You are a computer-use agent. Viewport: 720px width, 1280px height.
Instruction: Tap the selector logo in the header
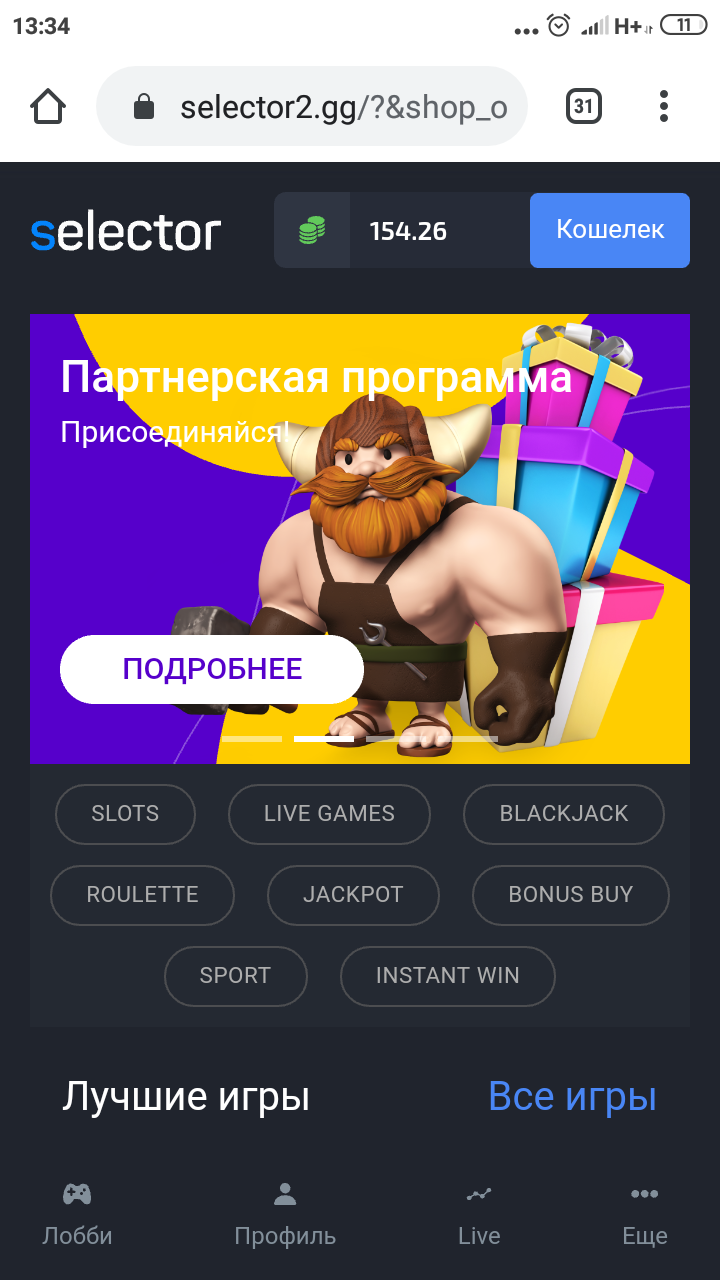pyautogui.click(x=125, y=232)
